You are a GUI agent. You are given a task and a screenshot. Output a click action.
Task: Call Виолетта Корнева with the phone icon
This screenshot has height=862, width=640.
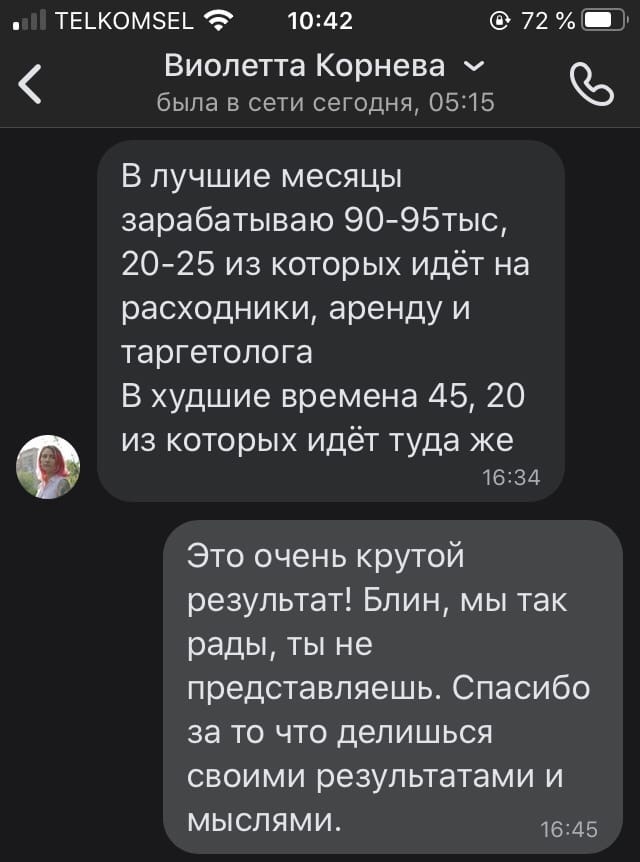coord(590,84)
